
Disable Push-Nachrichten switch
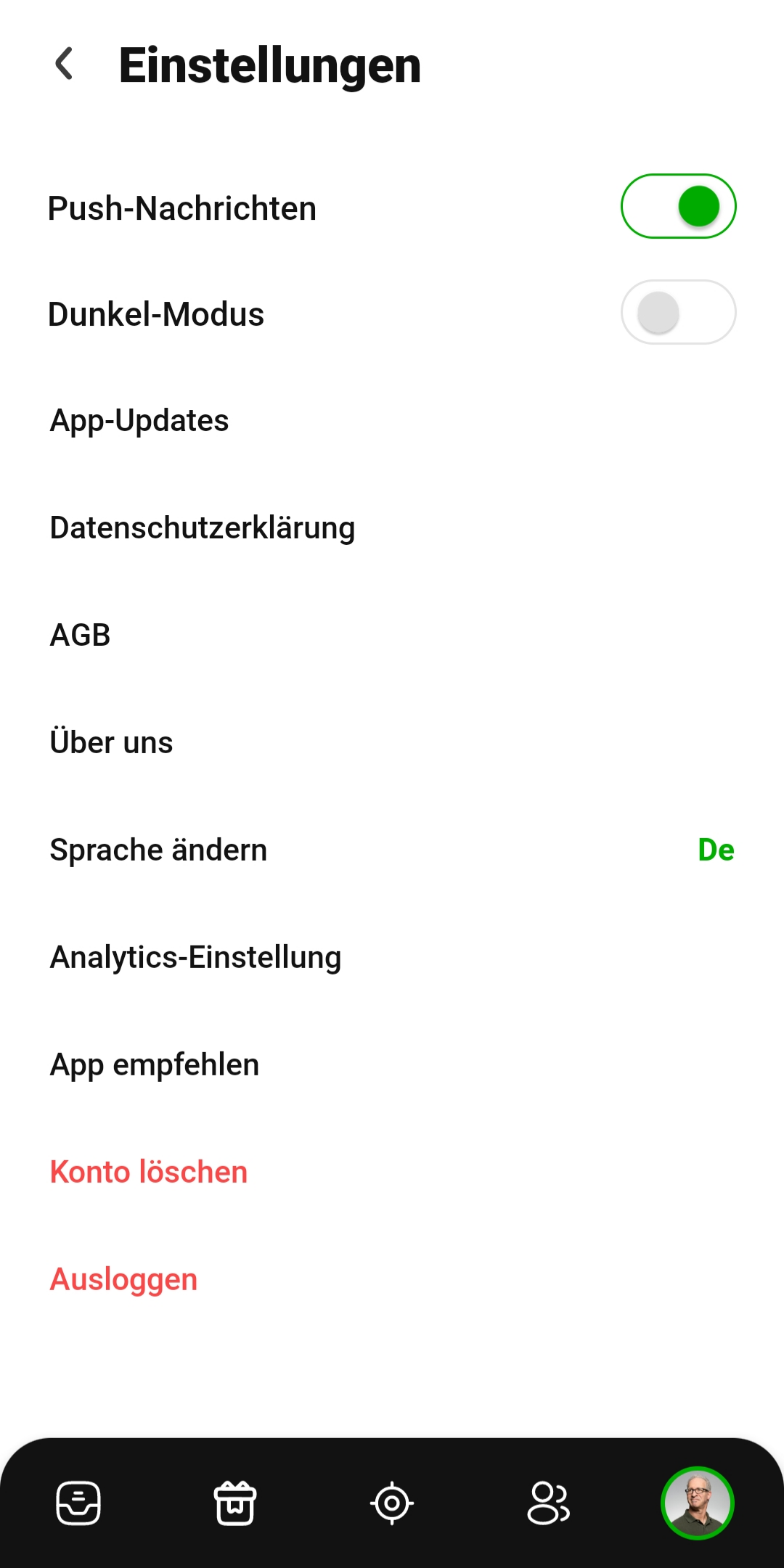tap(678, 207)
